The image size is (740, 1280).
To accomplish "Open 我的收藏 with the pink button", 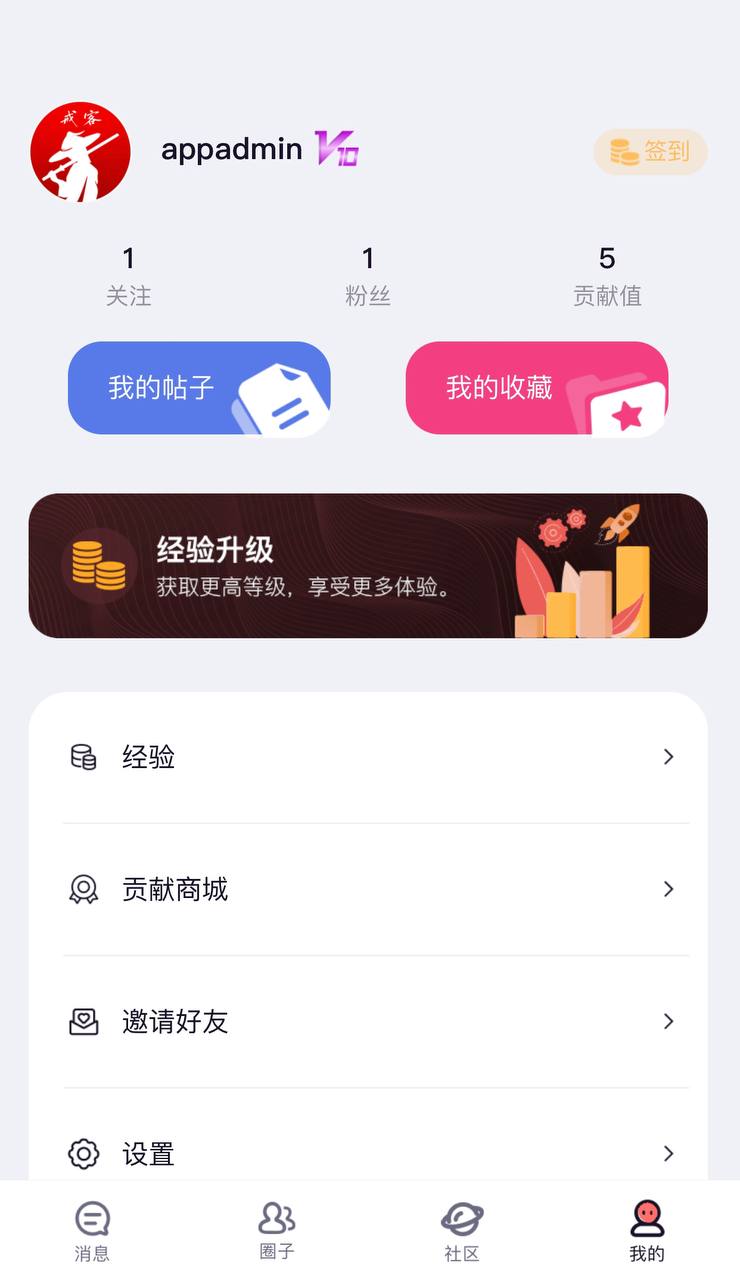I will point(536,388).
